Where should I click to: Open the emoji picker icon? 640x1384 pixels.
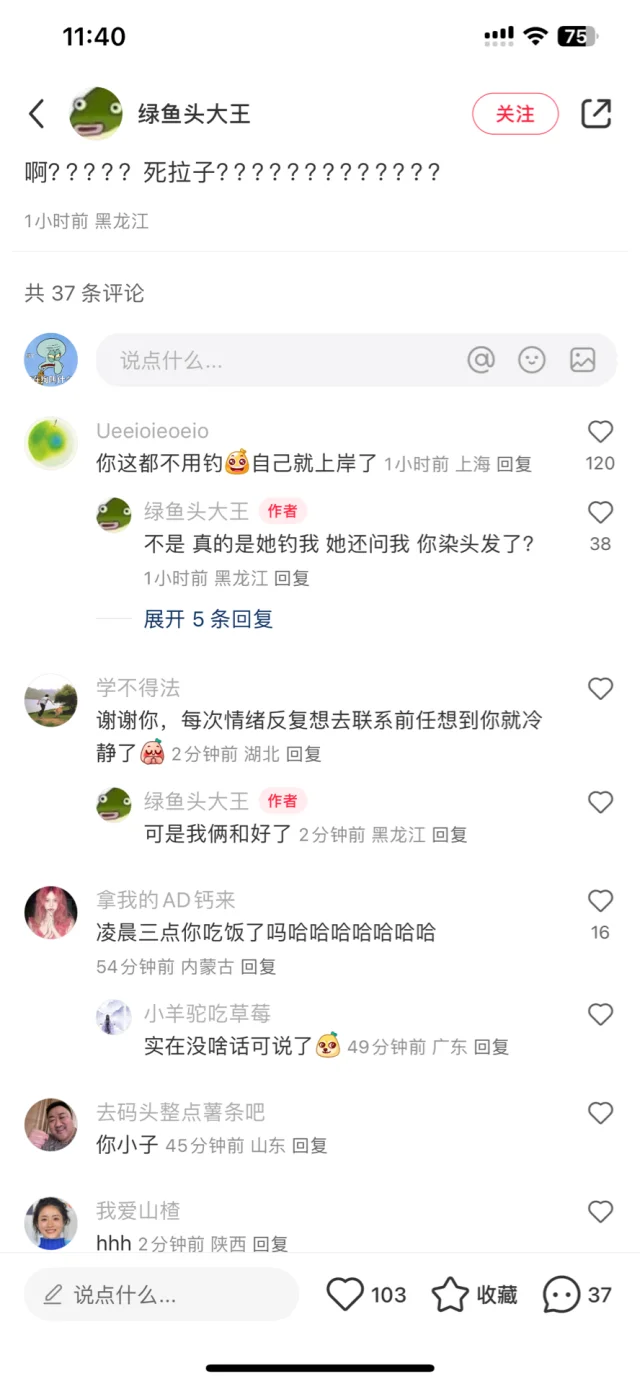coord(532,360)
